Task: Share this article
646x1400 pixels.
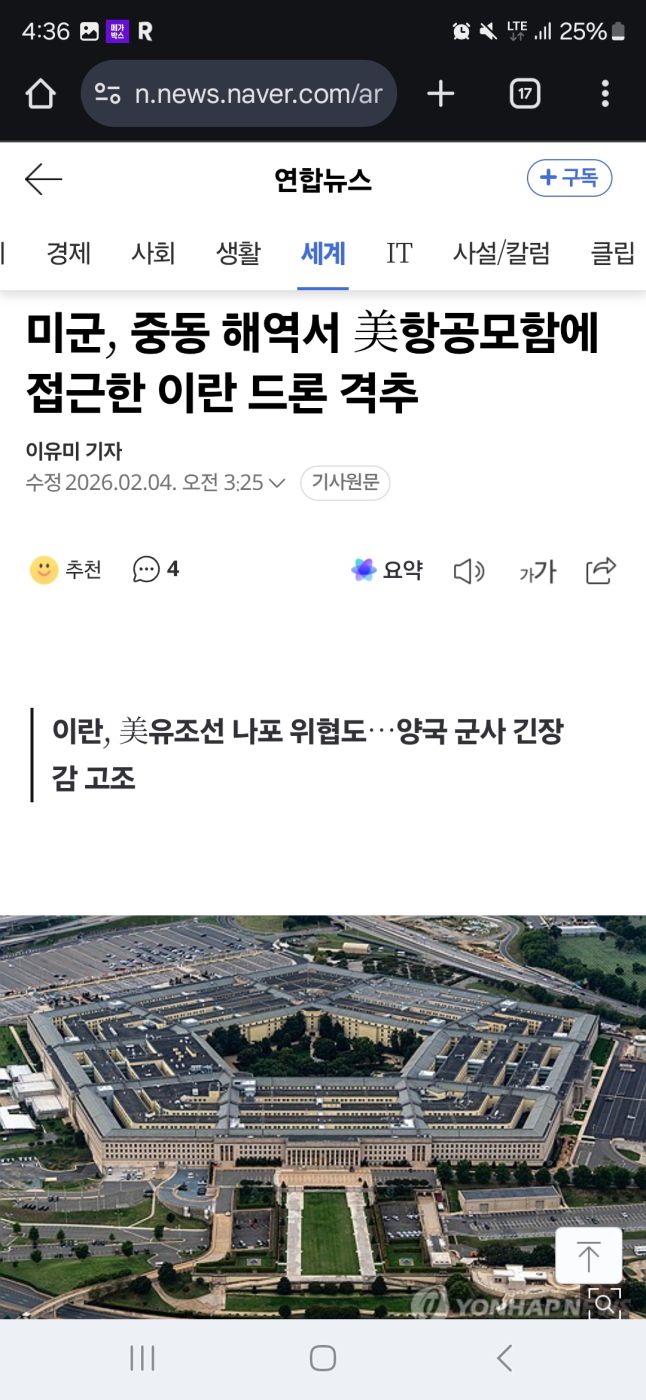Action: (x=601, y=571)
